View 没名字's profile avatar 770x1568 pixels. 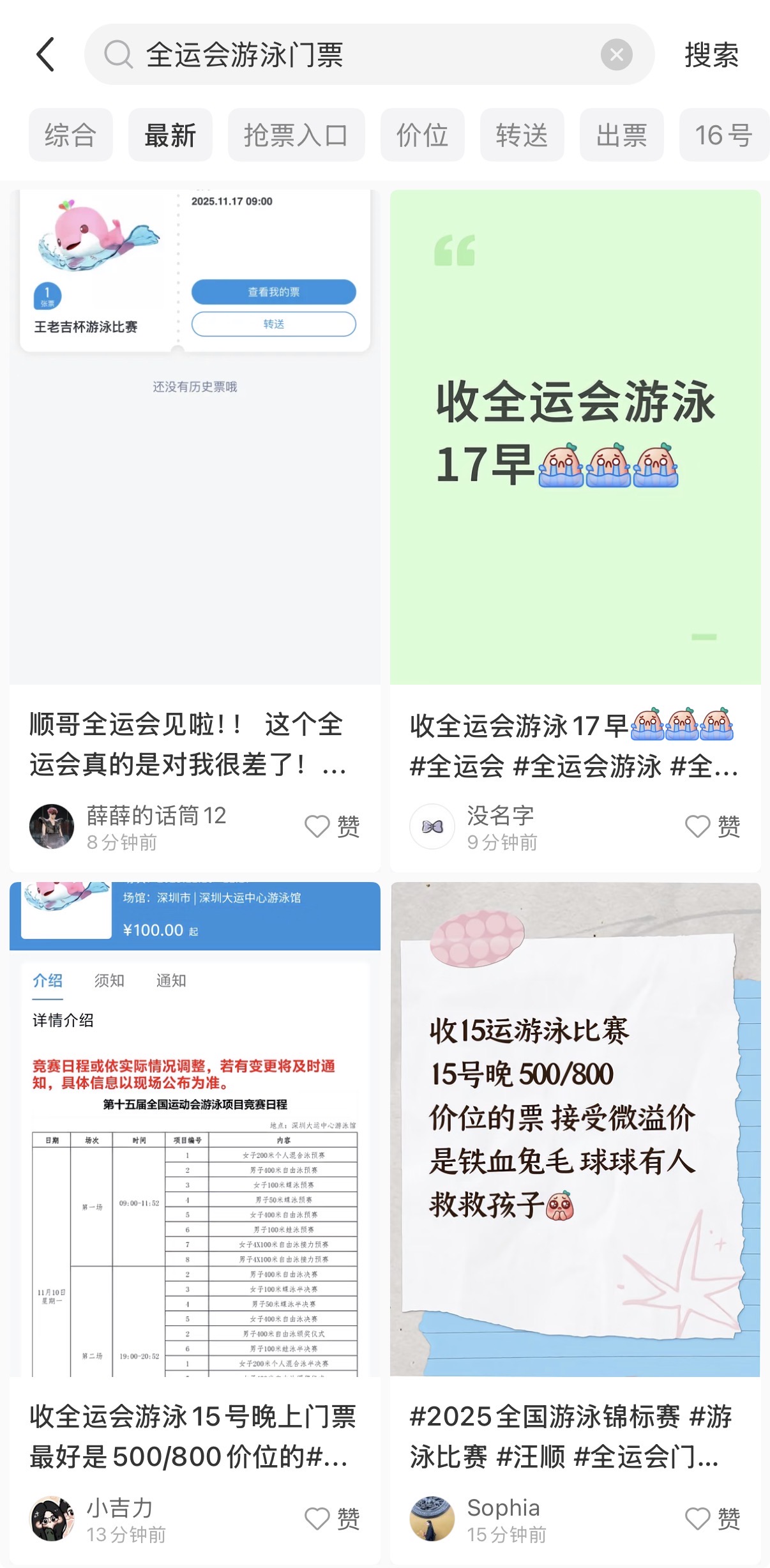(x=432, y=826)
